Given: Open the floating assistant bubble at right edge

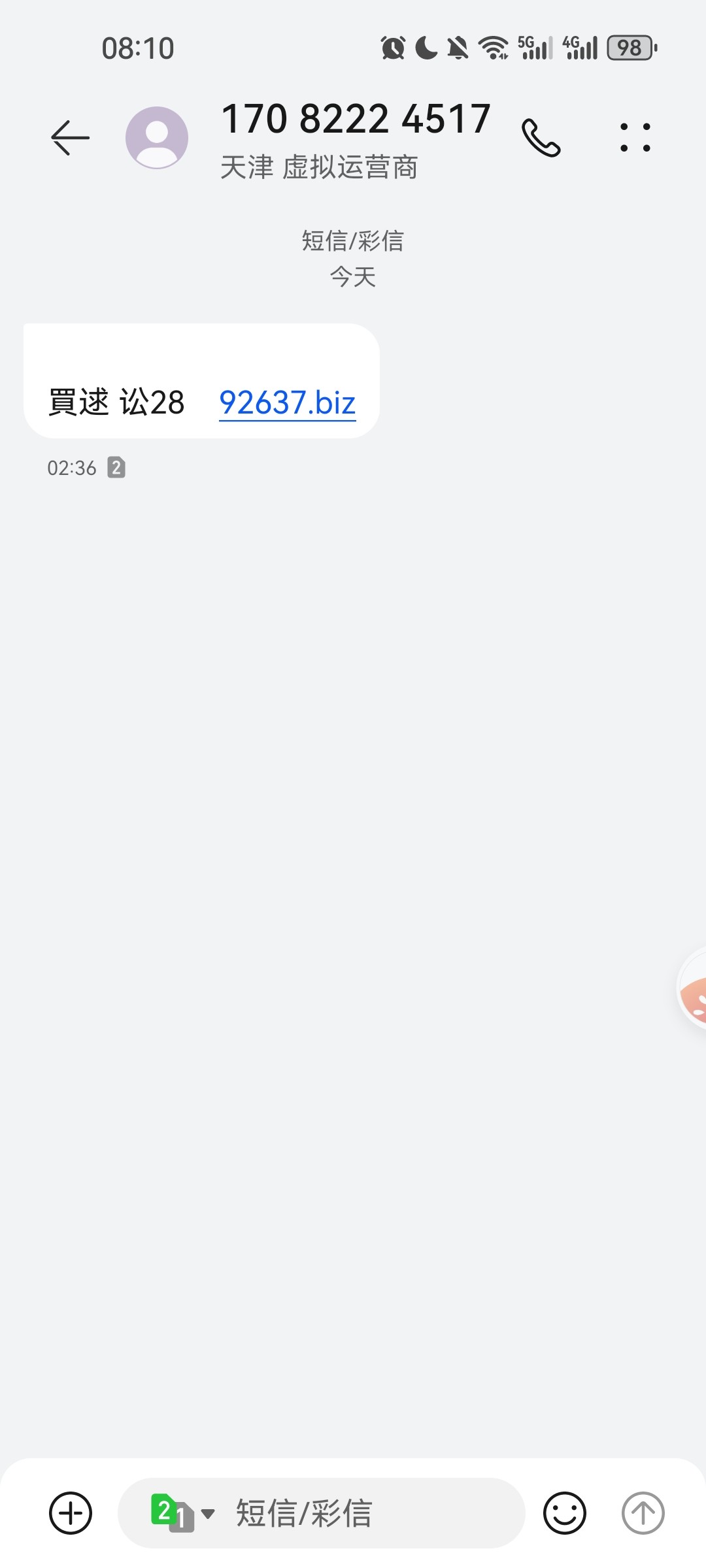Looking at the screenshot, I should (693, 988).
